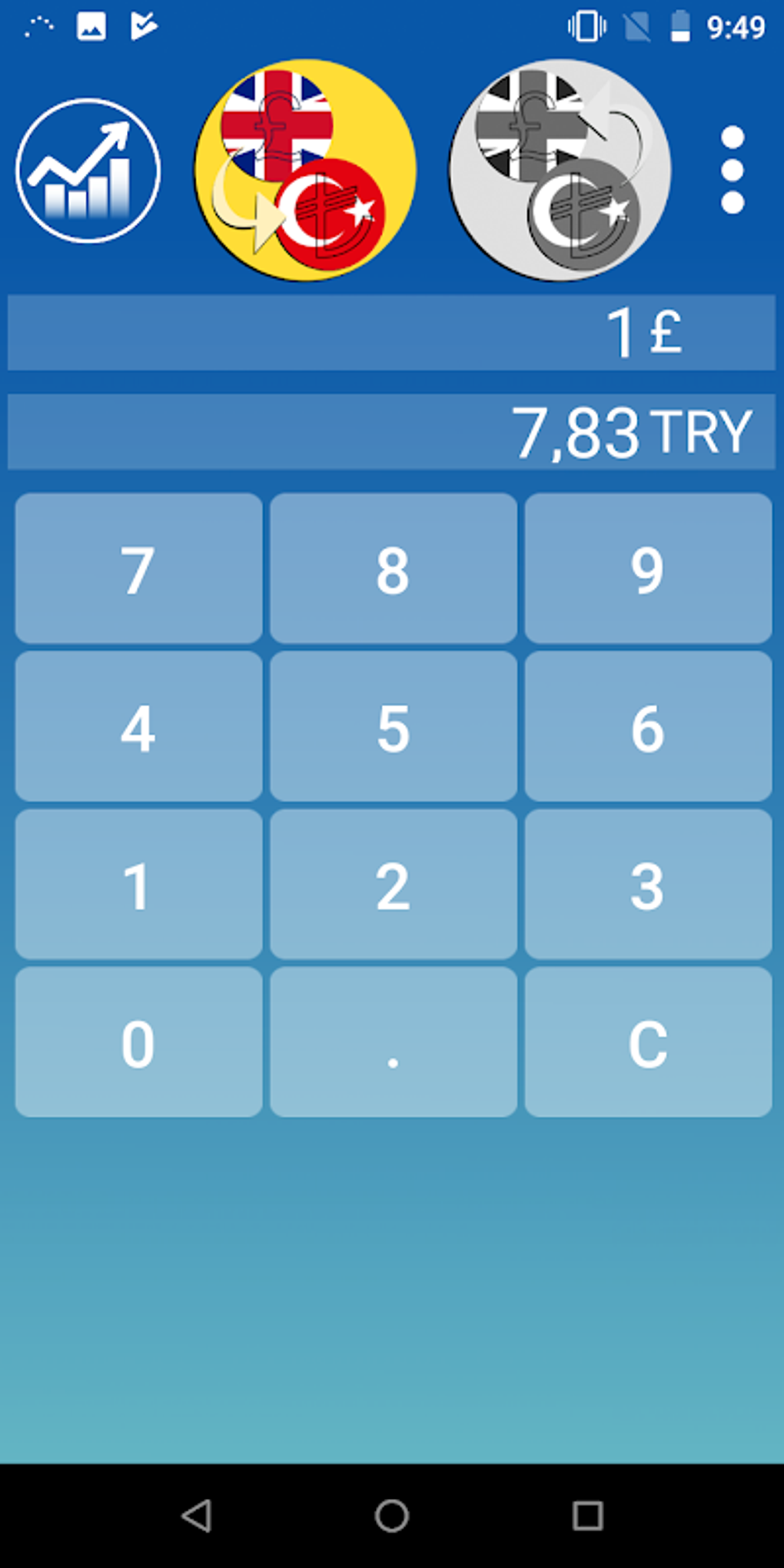Tap the pound amount field

click(391, 333)
